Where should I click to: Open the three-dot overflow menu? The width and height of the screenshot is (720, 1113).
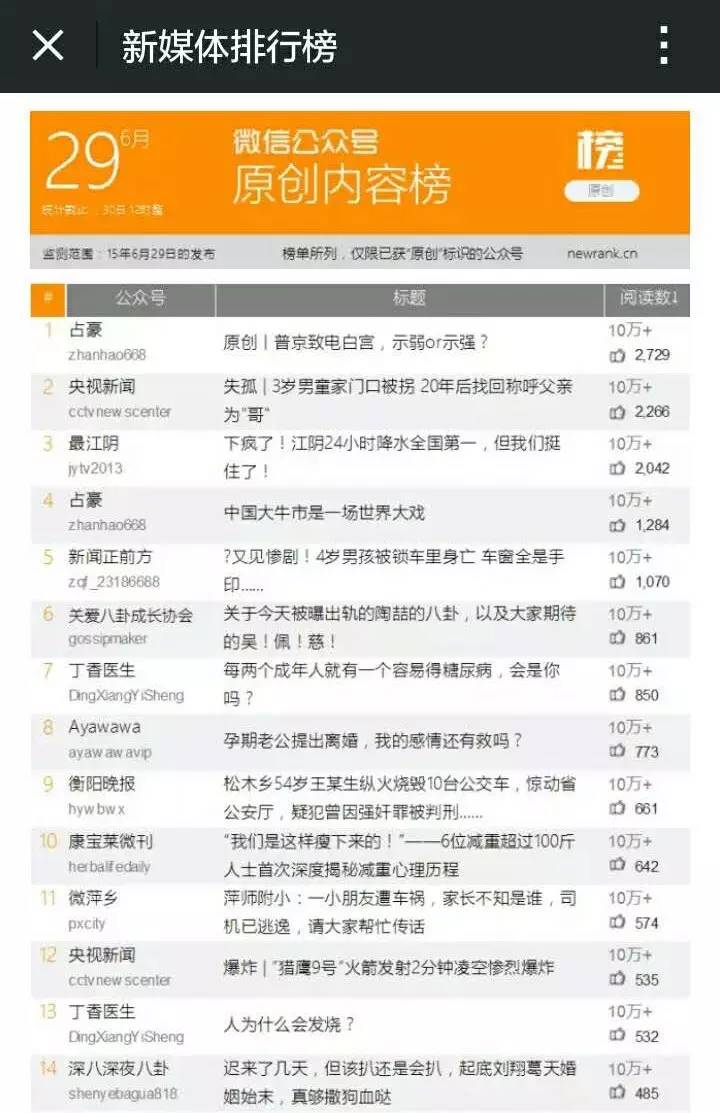(664, 46)
